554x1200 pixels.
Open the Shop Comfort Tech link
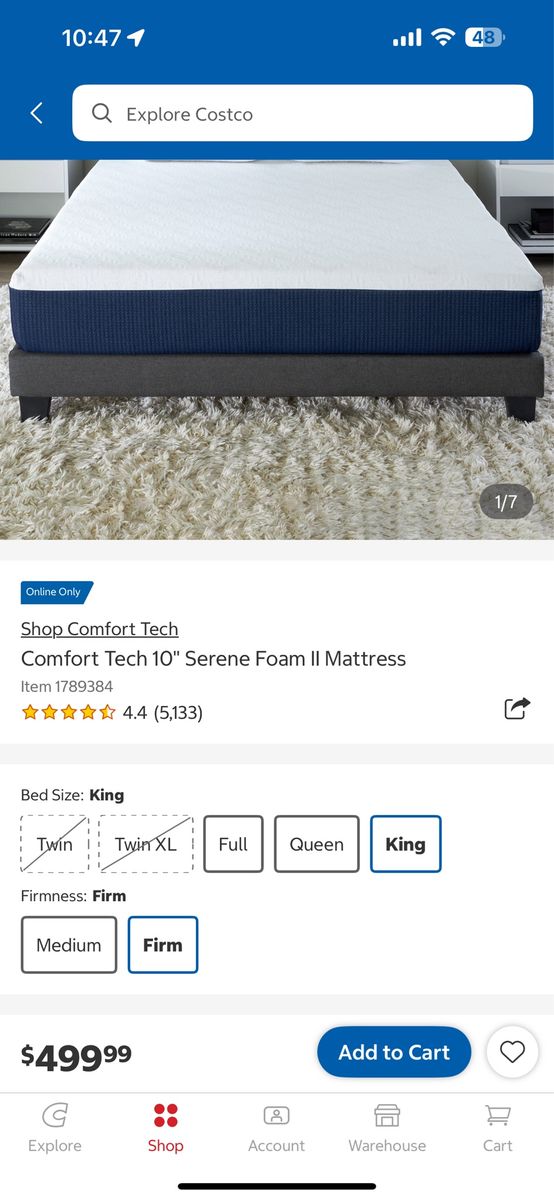100,629
